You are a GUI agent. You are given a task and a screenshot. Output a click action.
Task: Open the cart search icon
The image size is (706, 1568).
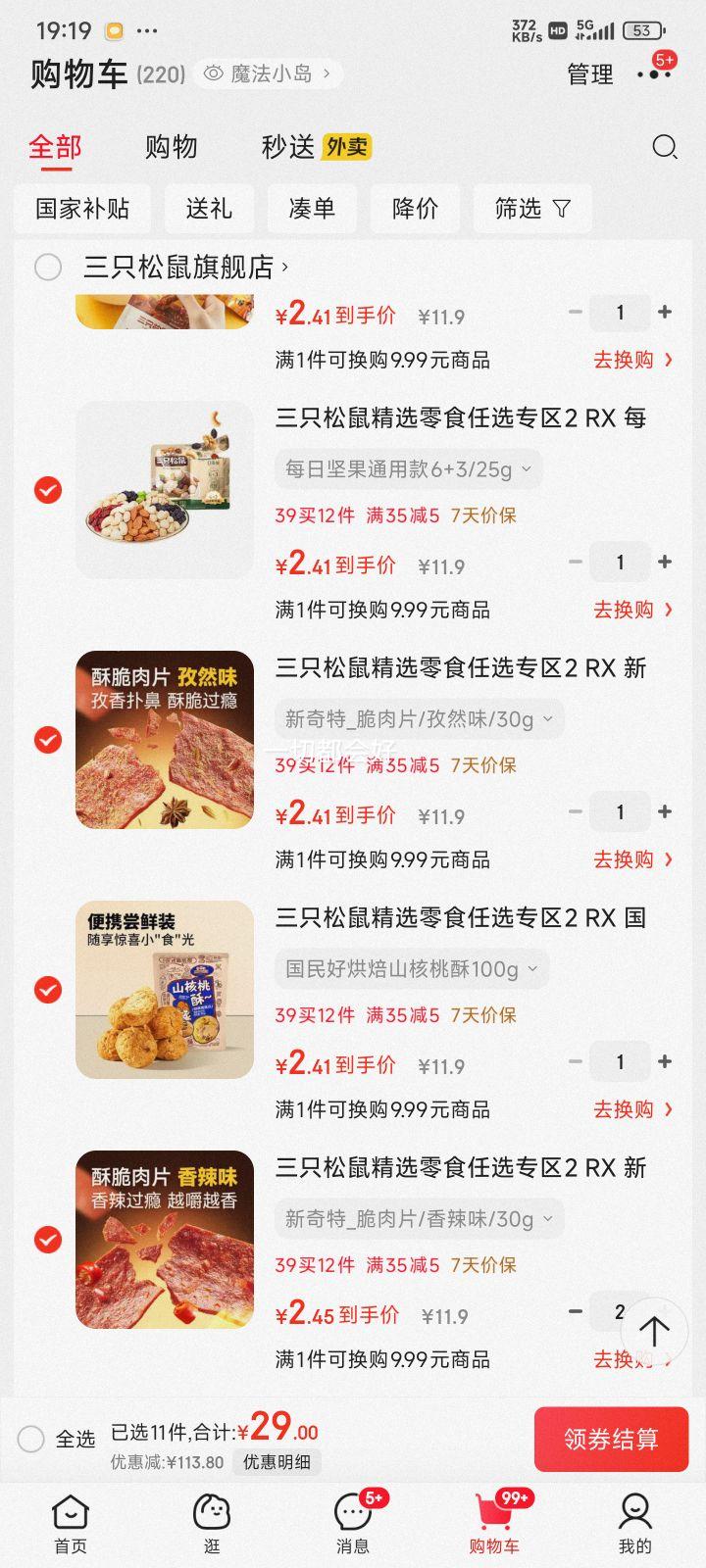tap(665, 147)
